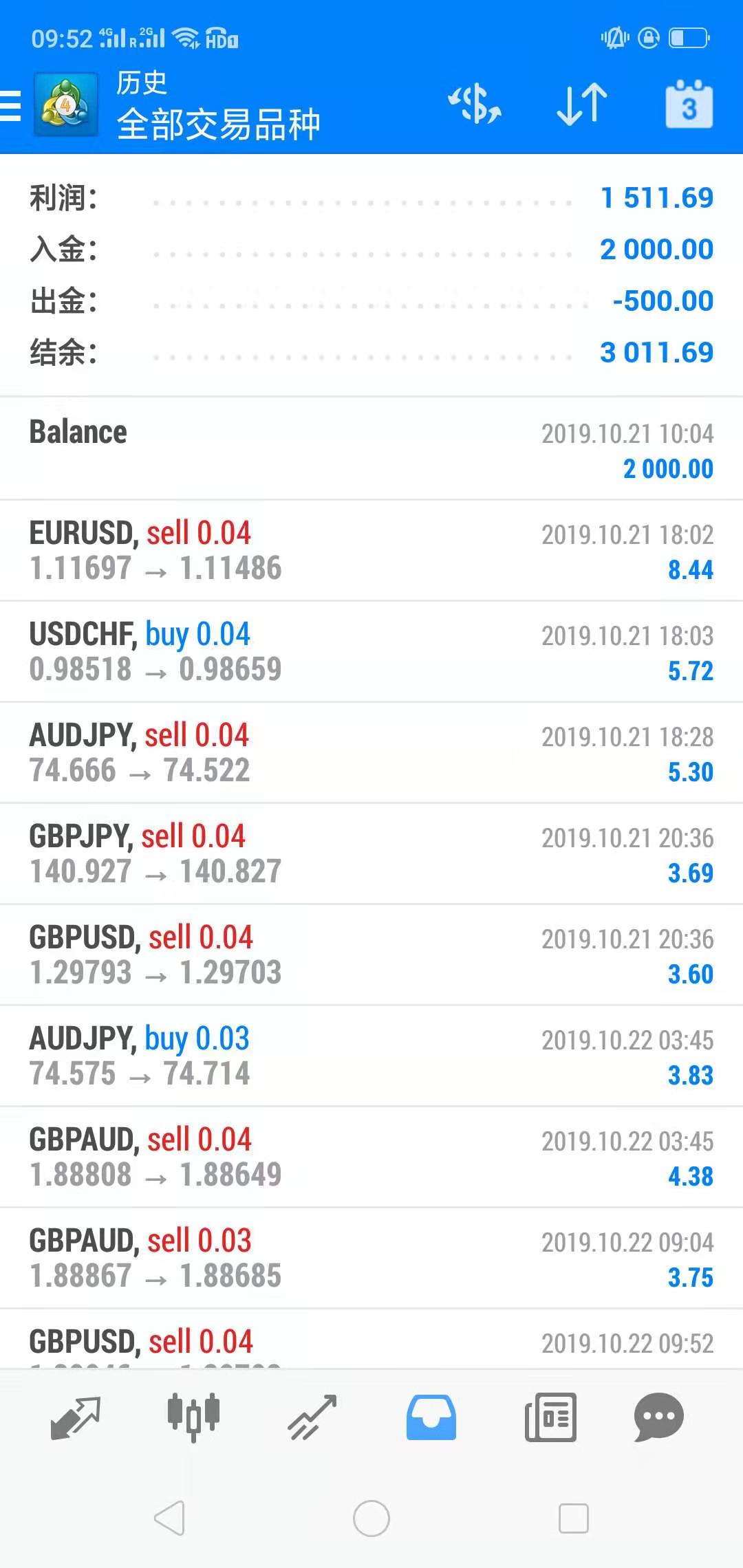Image resolution: width=743 pixels, height=1568 pixels.
Task: Open the hamburger drawer menu
Action: [11, 106]
